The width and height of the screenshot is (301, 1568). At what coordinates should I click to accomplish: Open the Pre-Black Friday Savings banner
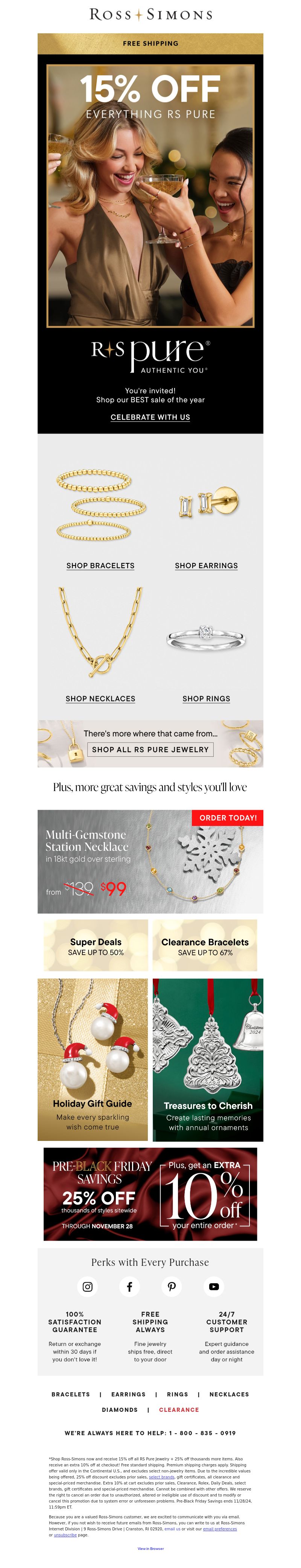(150, 1194)
